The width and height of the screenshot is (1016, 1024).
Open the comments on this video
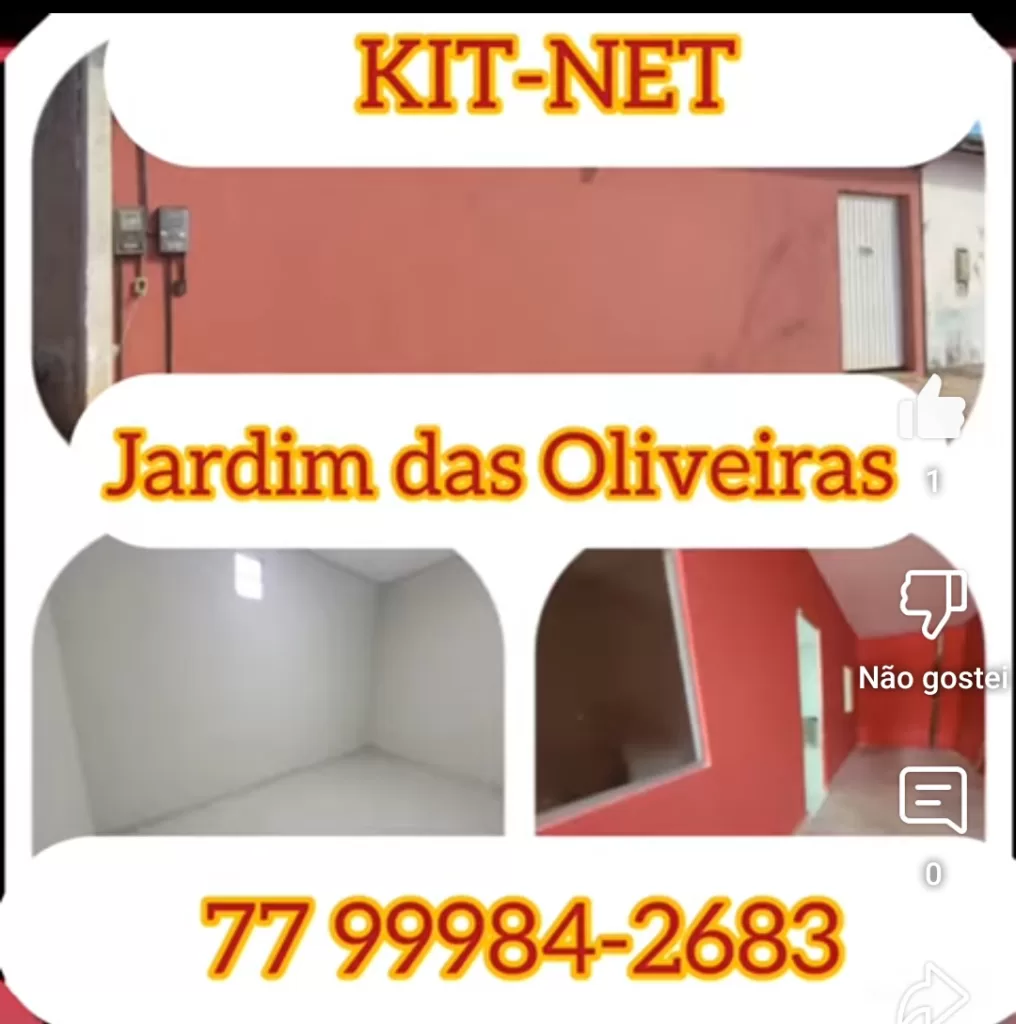click(932, 800)
